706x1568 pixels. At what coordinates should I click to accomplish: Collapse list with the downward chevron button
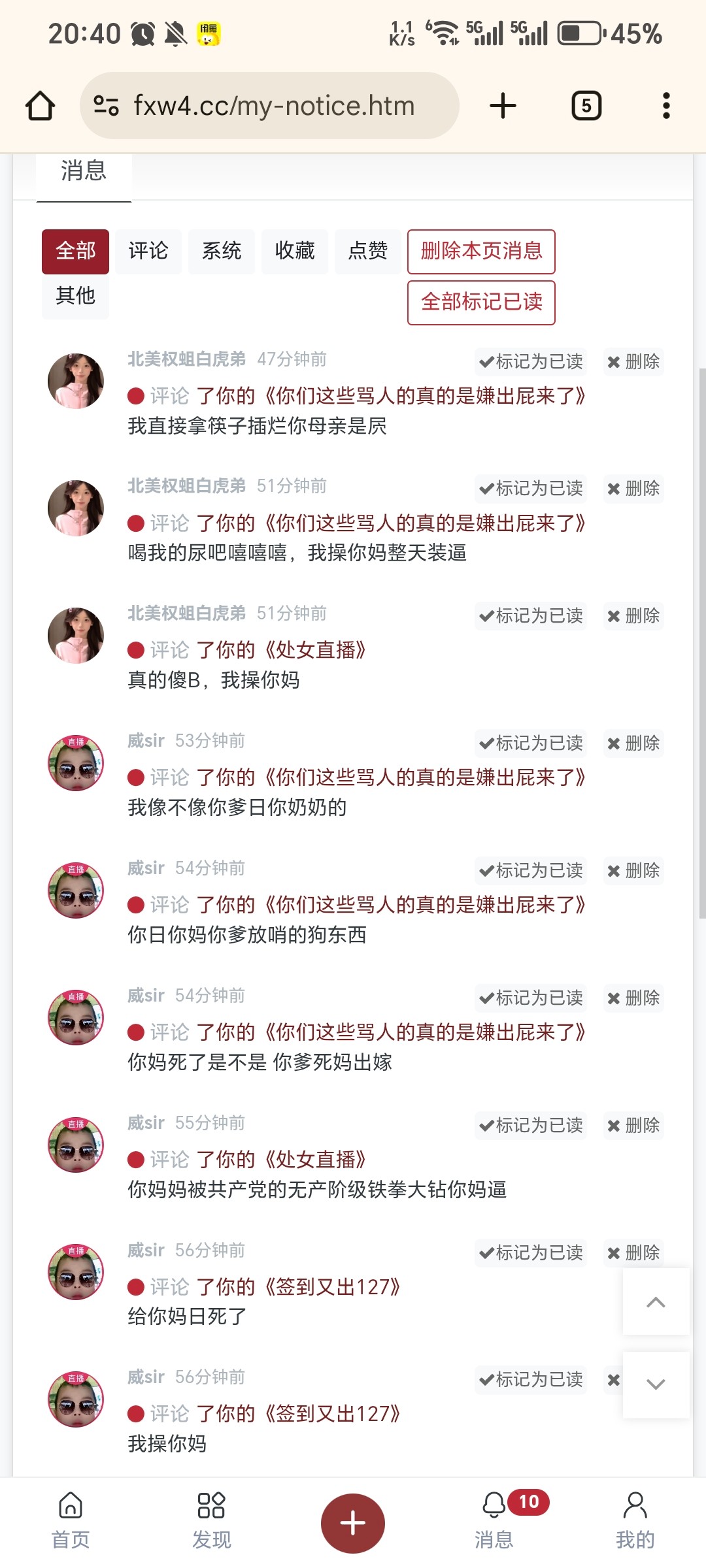(x=656, y=1384)
